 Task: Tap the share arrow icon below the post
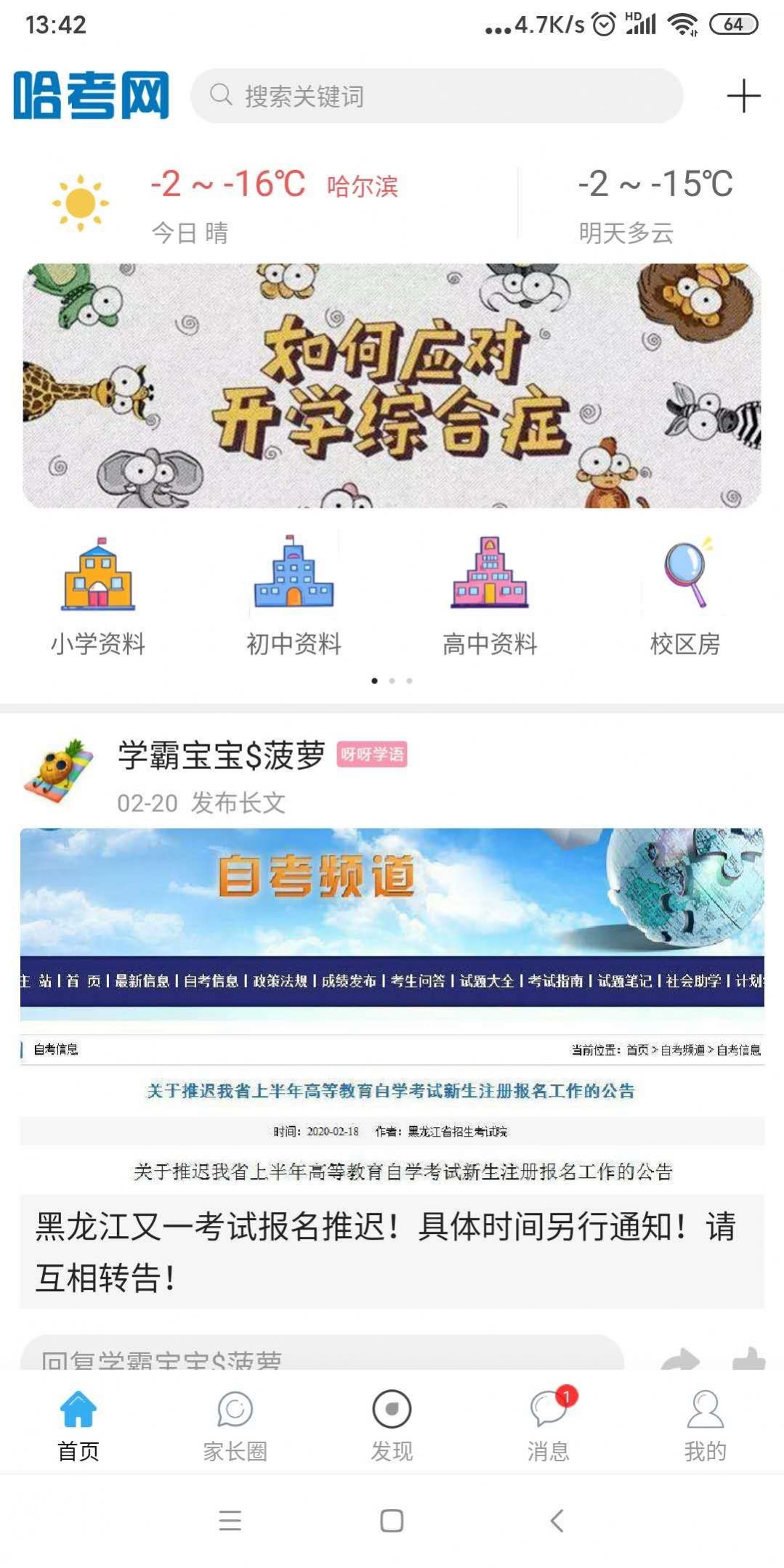681,1359
